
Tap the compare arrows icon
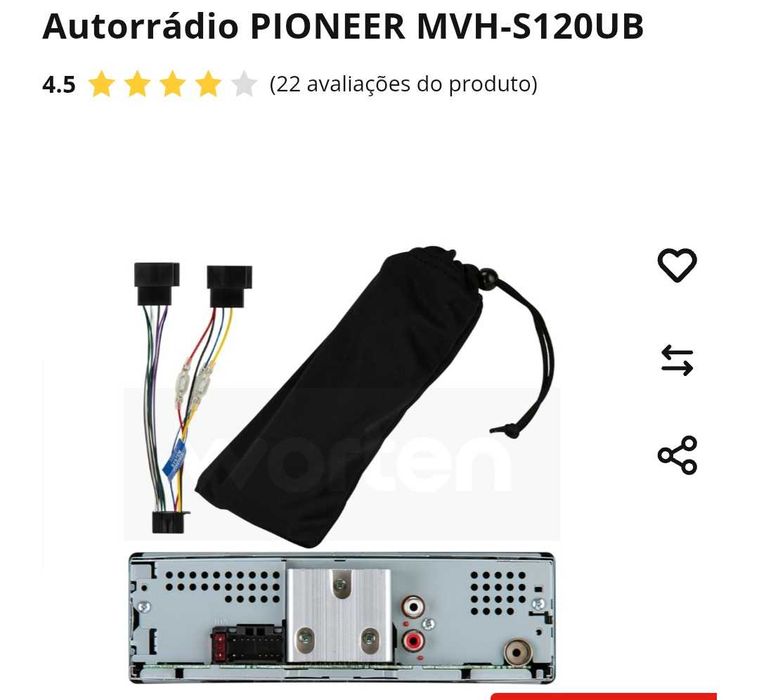676,360
